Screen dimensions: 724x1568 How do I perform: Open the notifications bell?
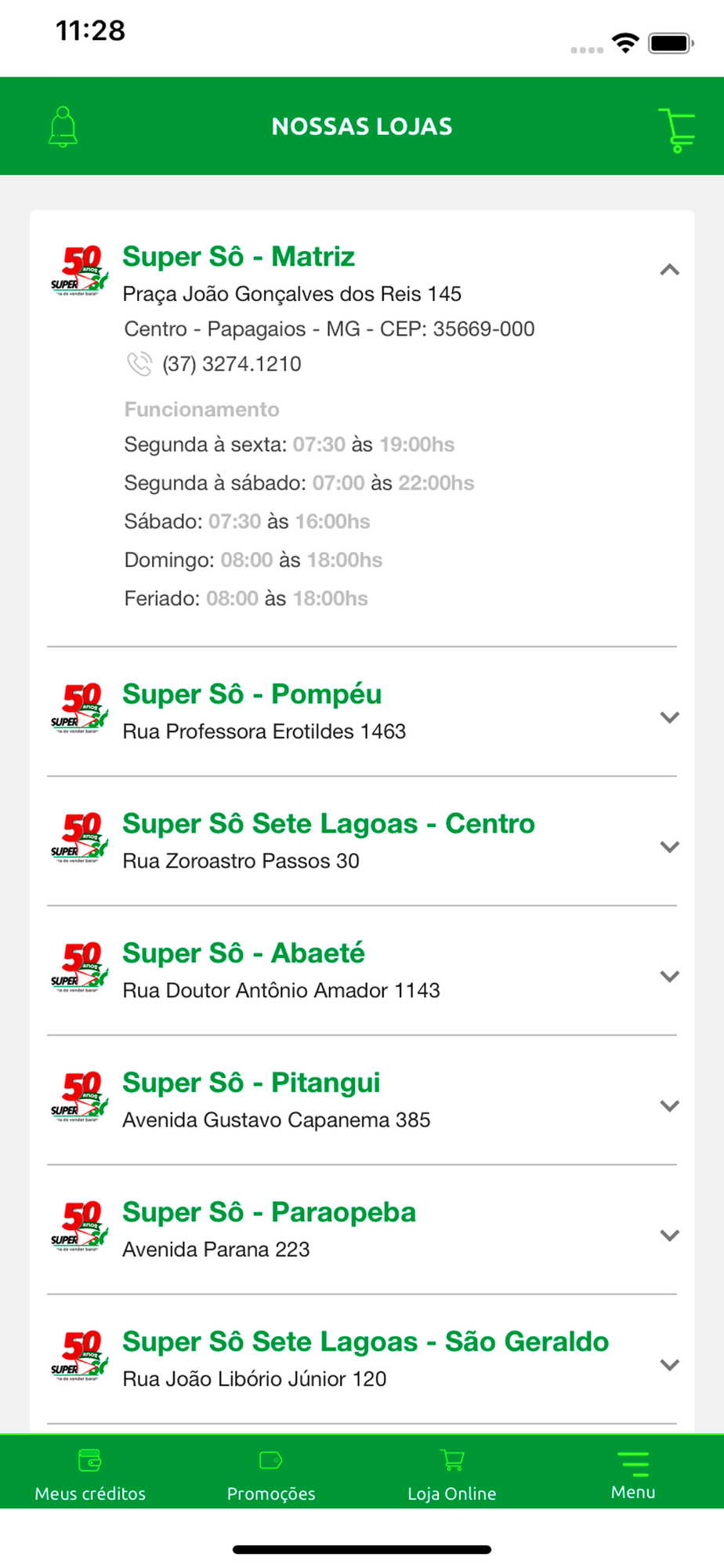[63, 127]
